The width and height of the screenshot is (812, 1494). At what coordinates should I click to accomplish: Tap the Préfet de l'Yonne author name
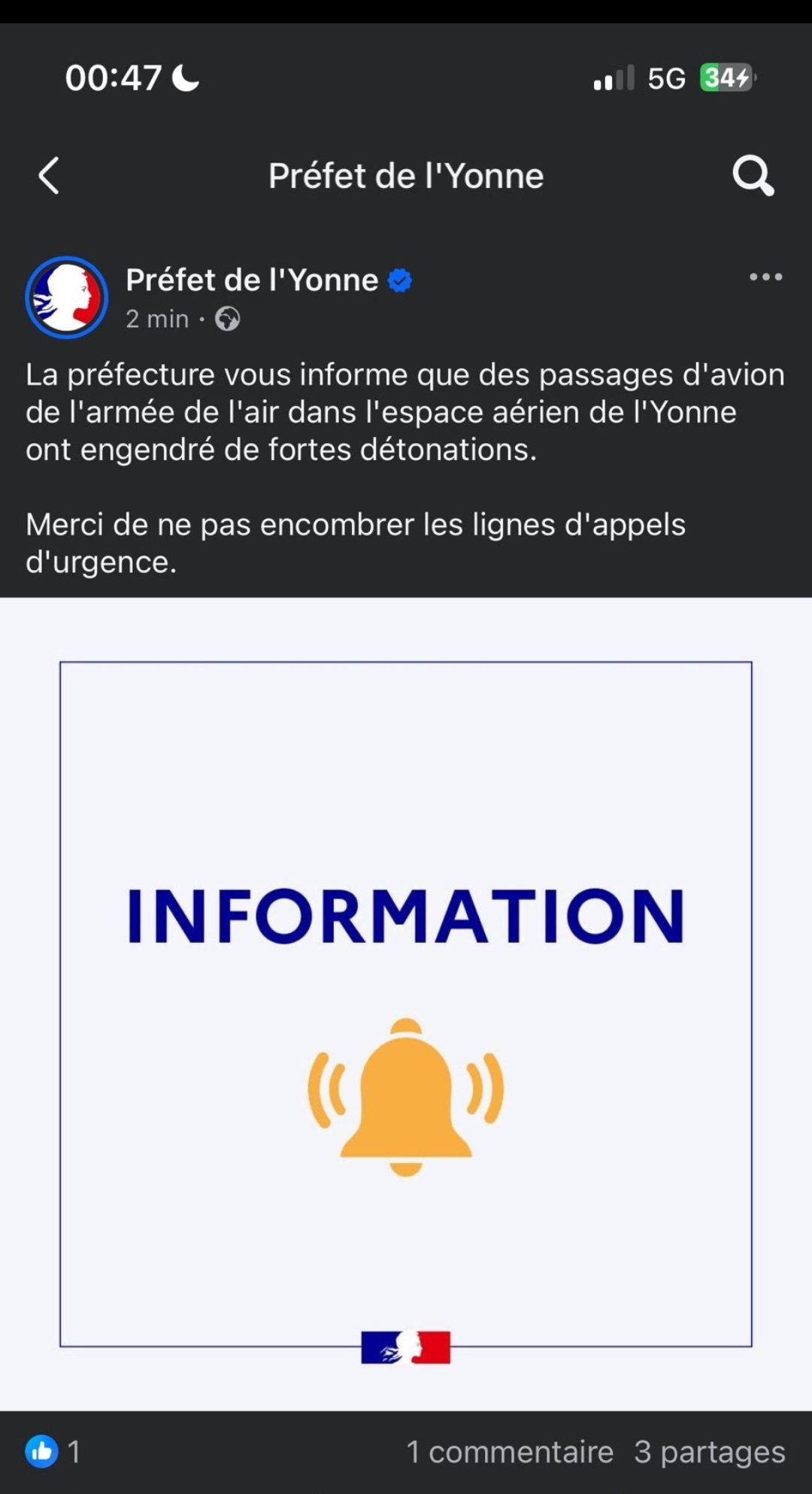click(252, 280)
